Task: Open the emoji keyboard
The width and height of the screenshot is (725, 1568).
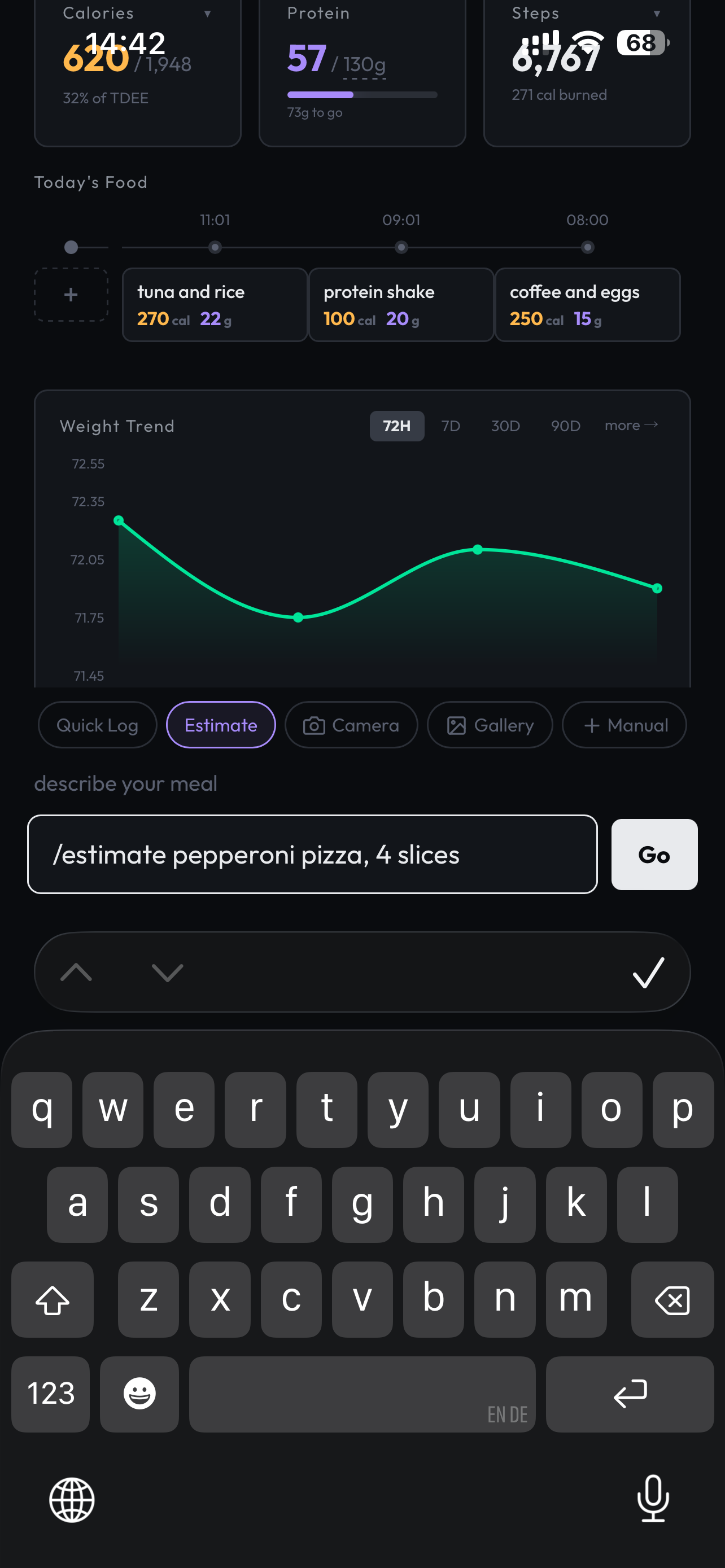Action: (x=139, y=1395)
